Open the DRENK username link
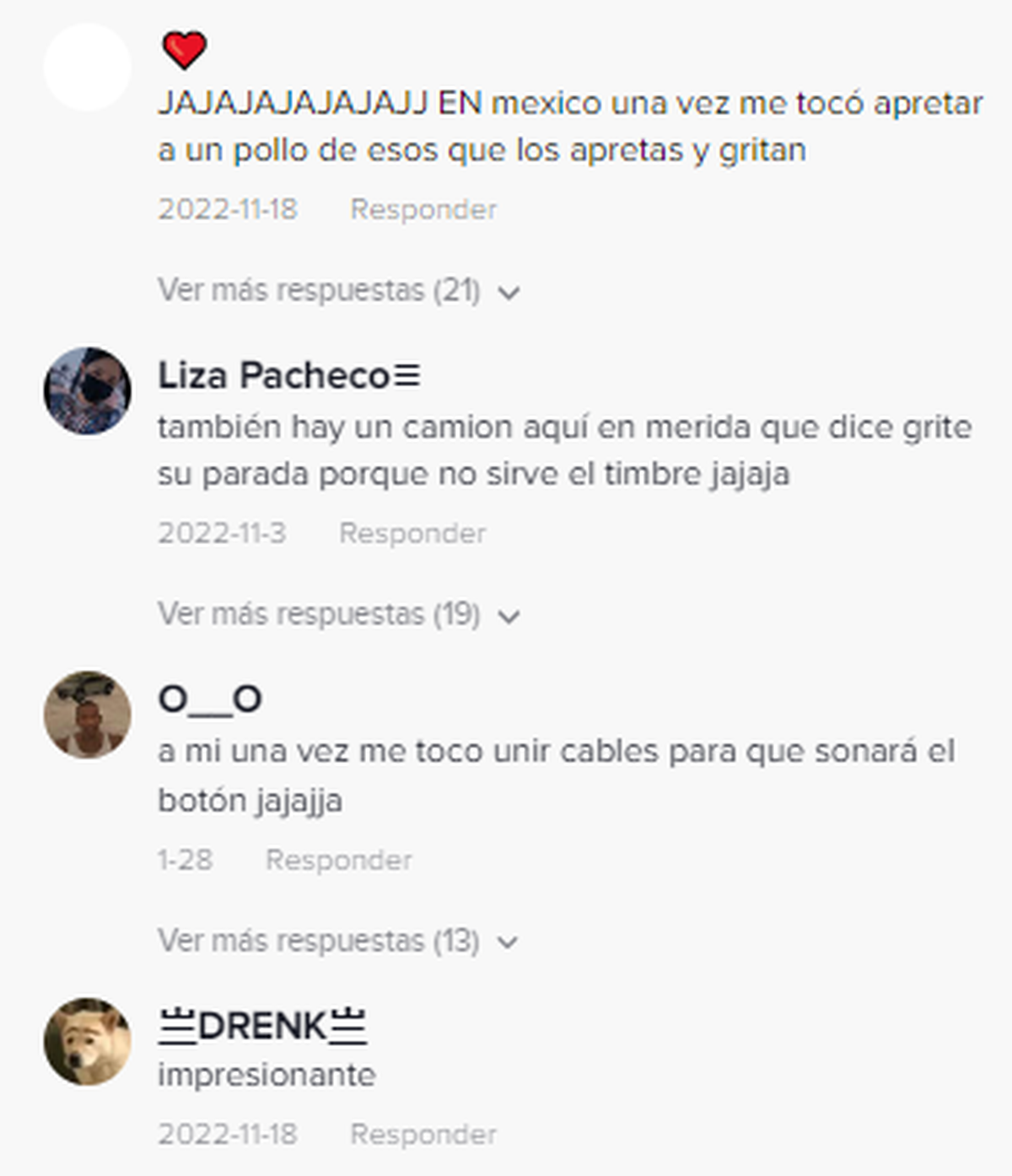The height and width of the screenshot is (1176, 1012). pyautogui.click(x=262, y=1027)
